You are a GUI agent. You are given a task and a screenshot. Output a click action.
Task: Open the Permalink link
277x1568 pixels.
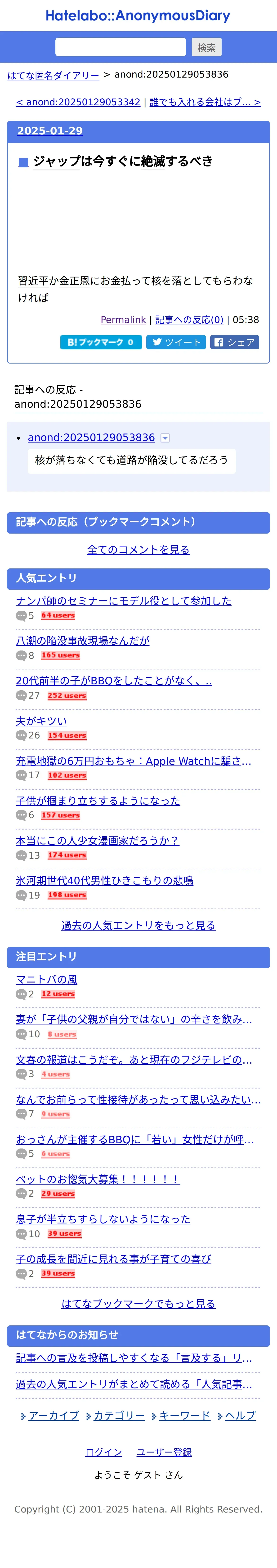(x=123, y=320)
